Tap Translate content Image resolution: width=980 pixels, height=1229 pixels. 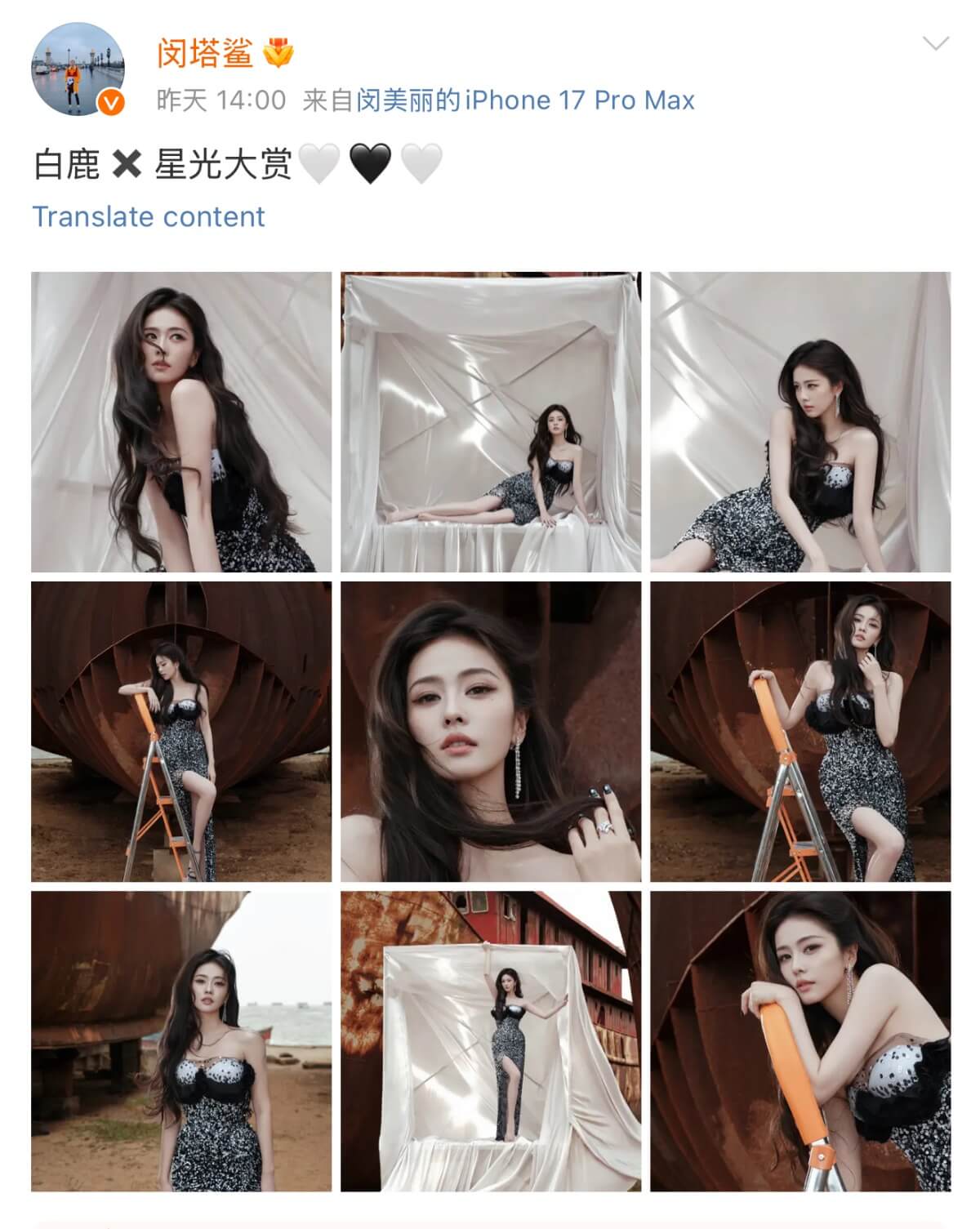pos(149,216)
